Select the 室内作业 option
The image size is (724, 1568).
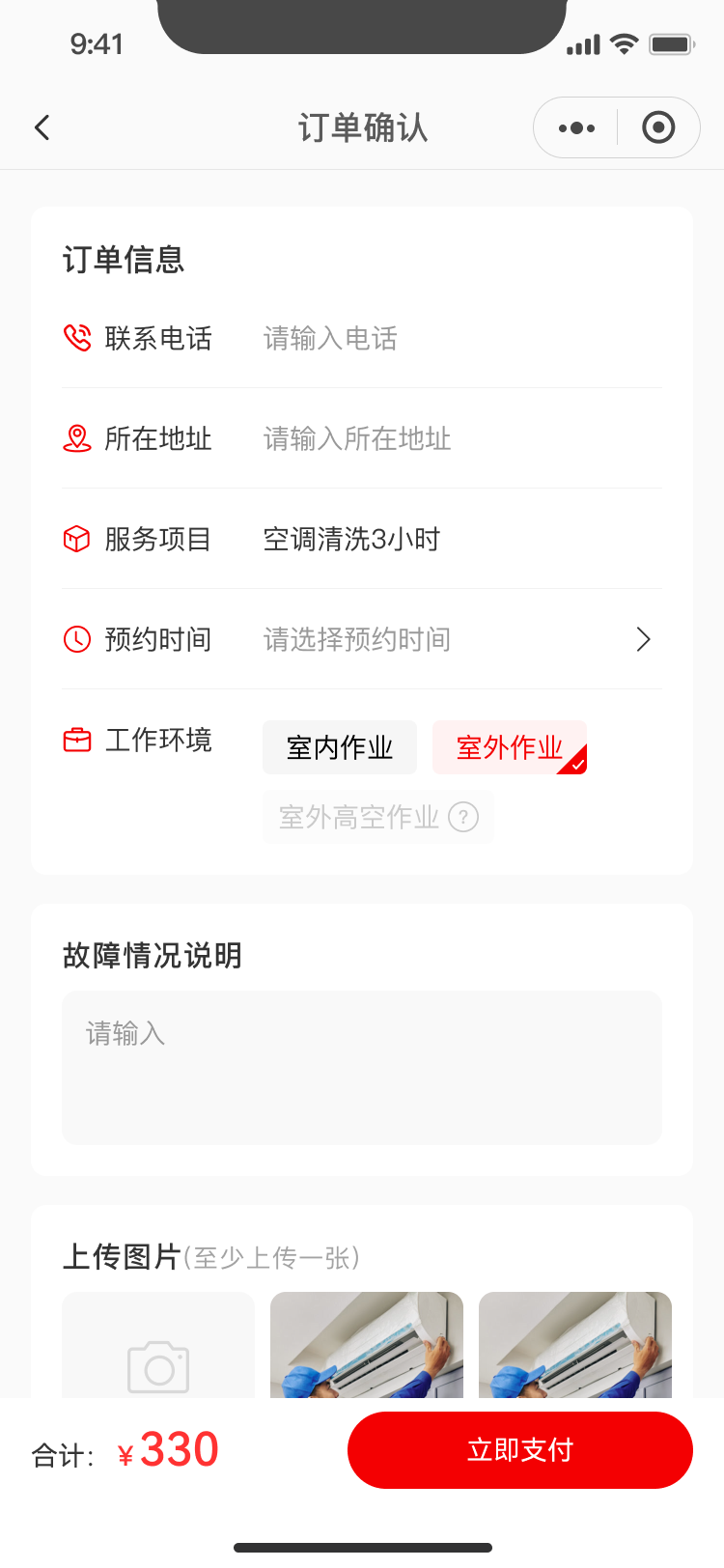[x=340, y=747]
